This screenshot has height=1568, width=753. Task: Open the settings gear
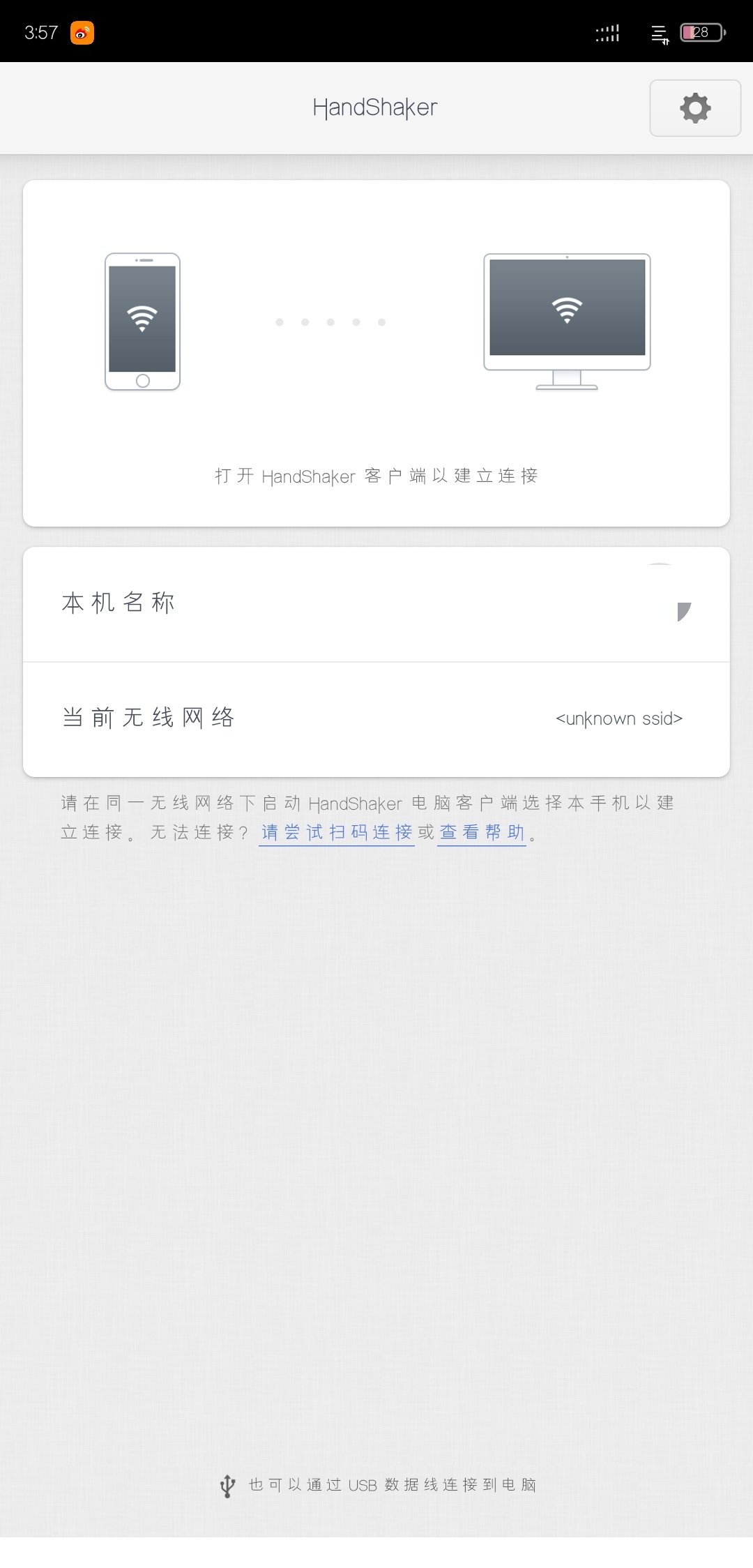pos(694,108)
